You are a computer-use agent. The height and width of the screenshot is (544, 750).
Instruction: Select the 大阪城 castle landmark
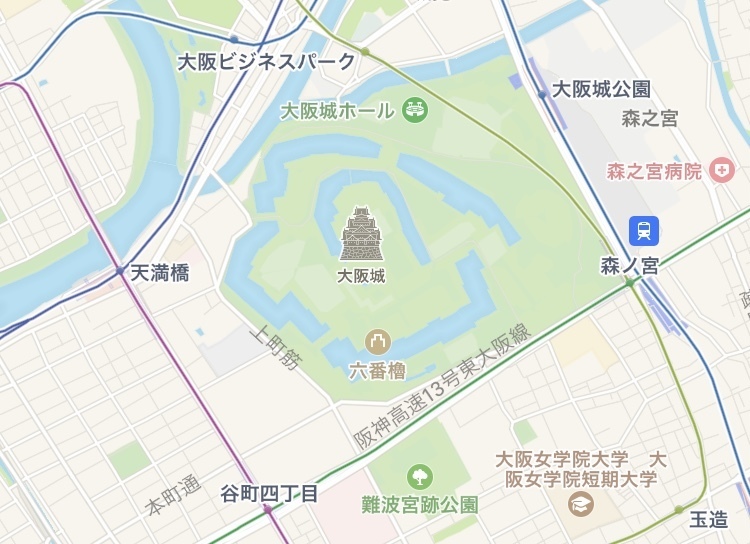(x=361, y=236)
